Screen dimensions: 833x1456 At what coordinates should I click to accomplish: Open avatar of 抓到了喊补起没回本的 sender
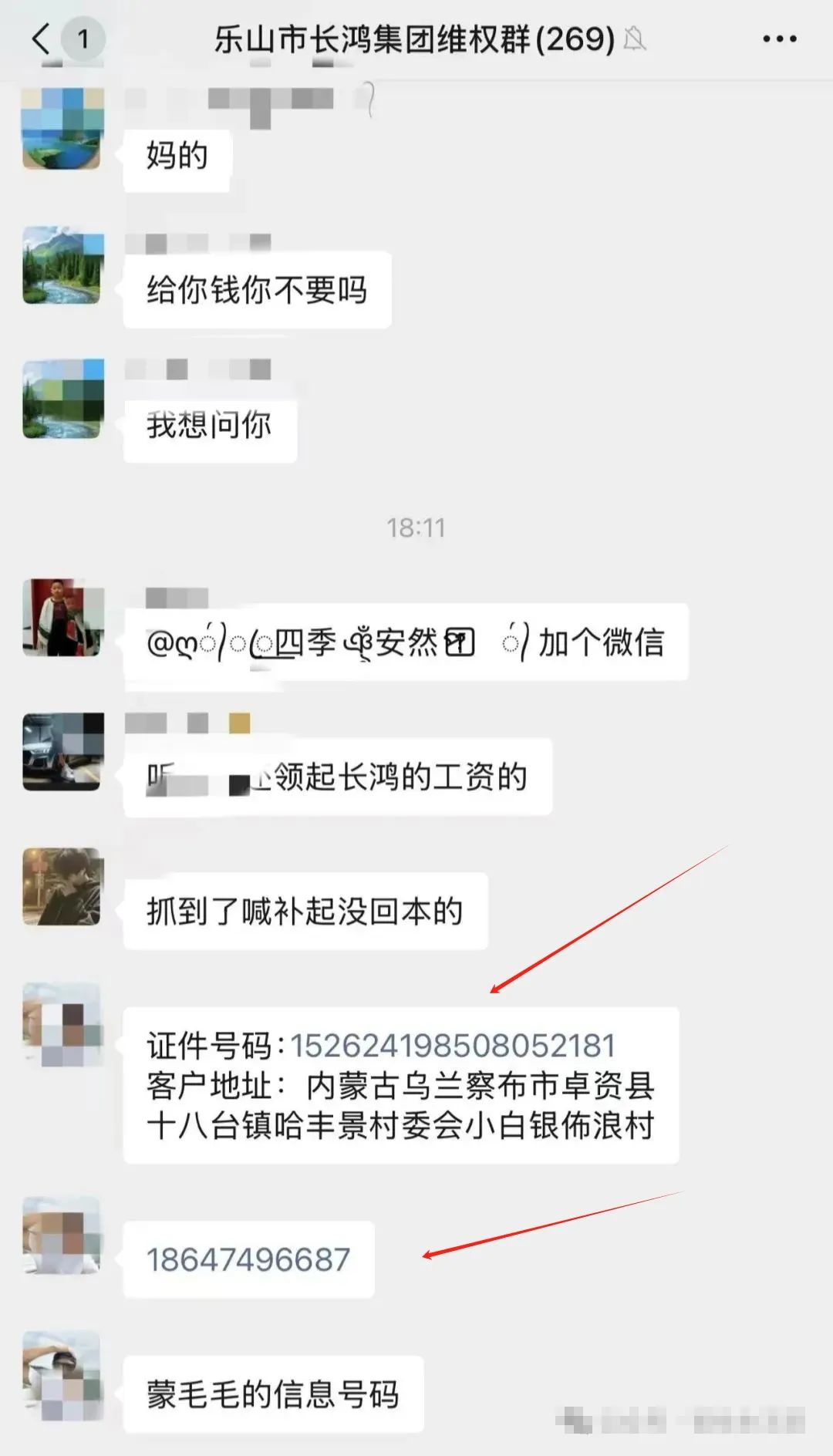point(62,886)
